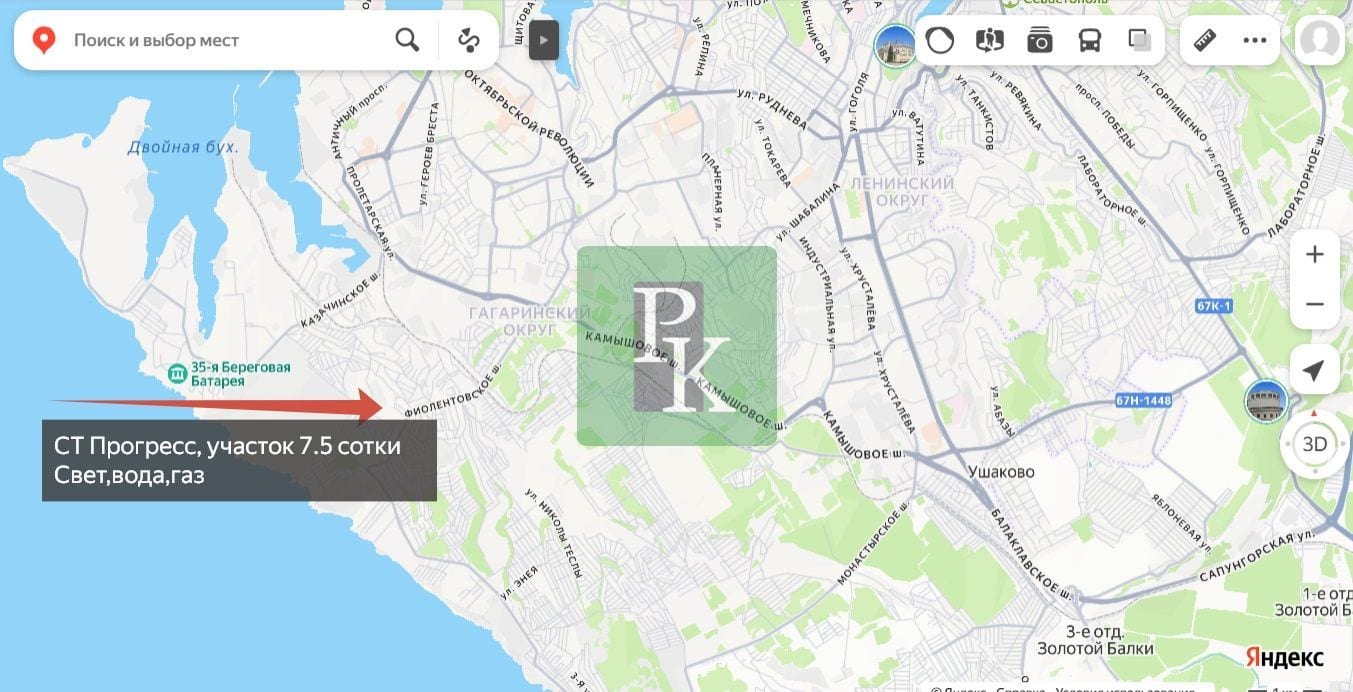
Task: Open the user profile avatar
Action: 1318,40
